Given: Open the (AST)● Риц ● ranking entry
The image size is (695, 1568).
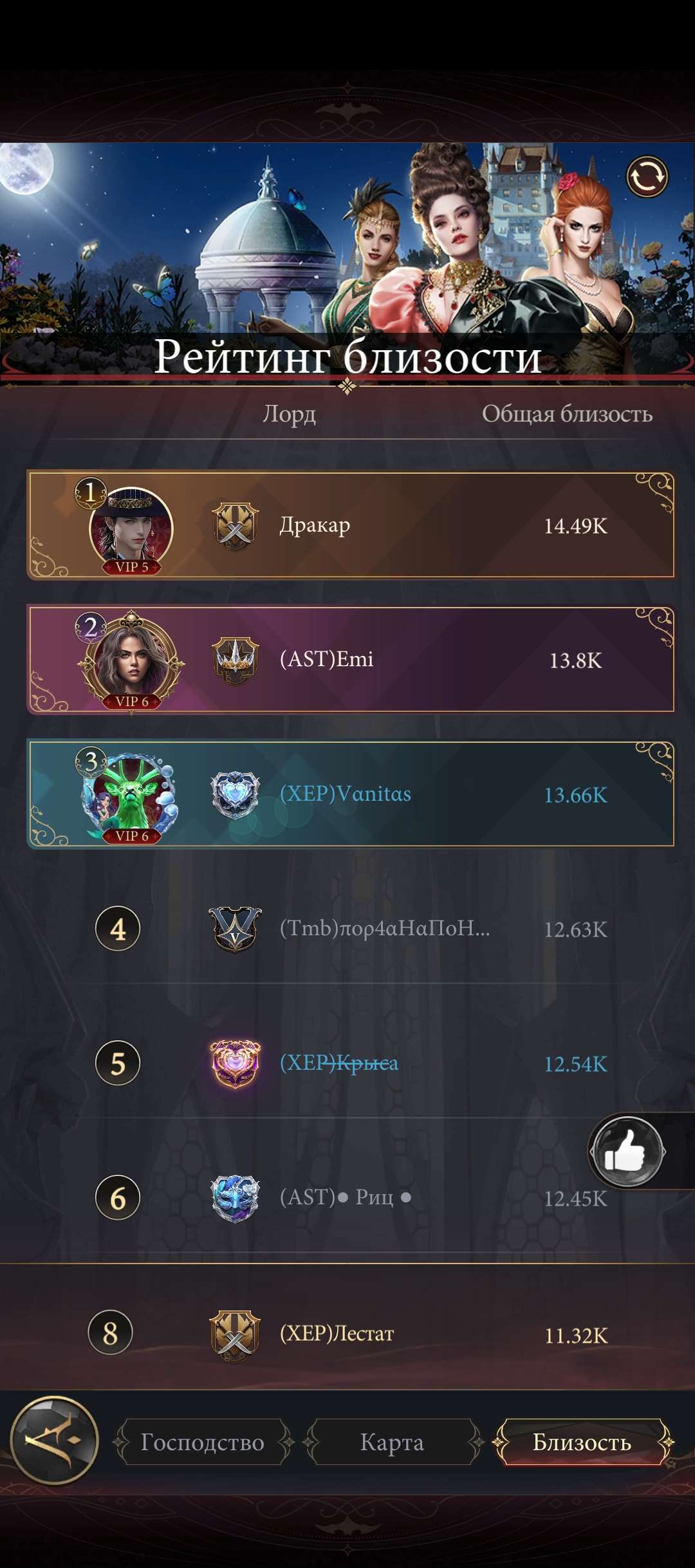Looking at the screenshot, I should [x=351, y=1198].
